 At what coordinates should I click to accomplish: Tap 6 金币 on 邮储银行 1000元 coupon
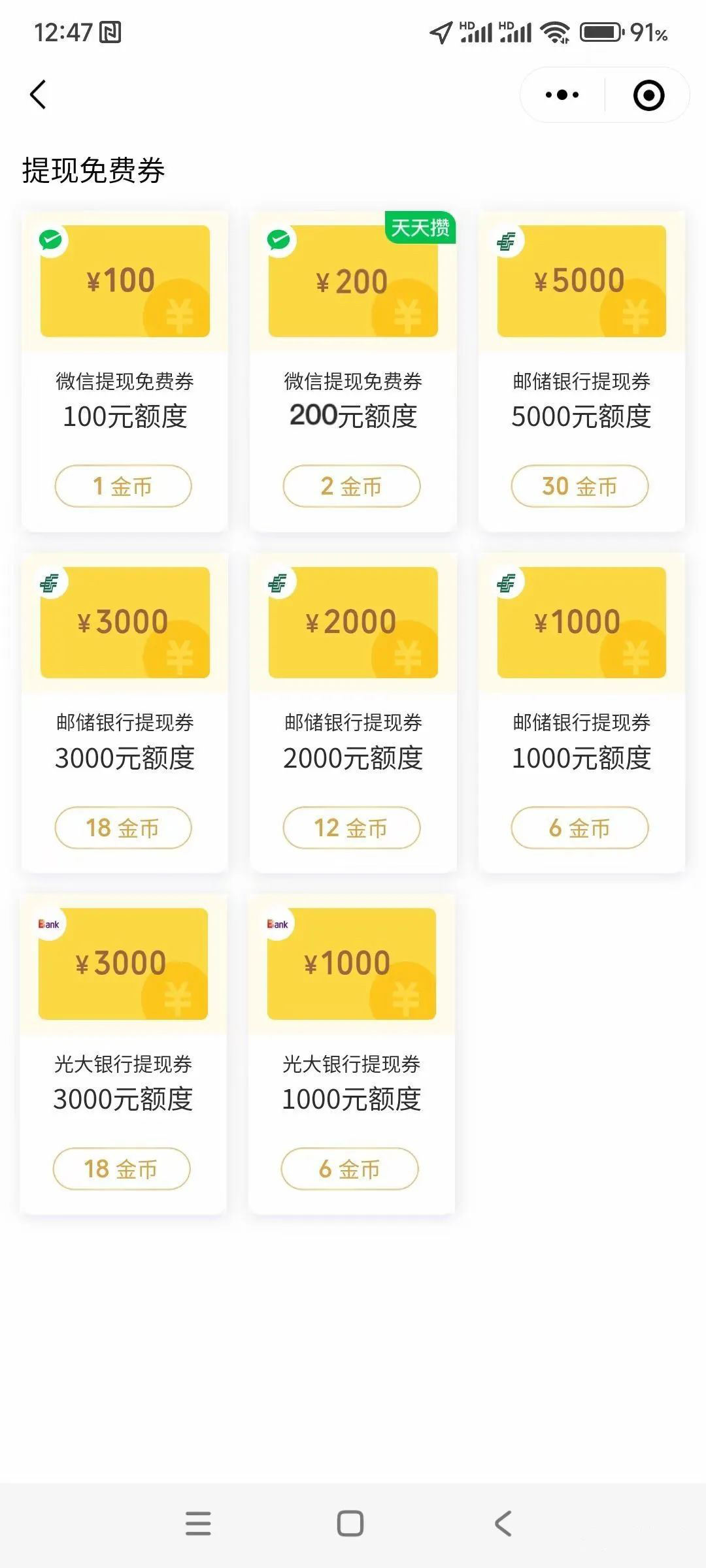tap(580, 828)
